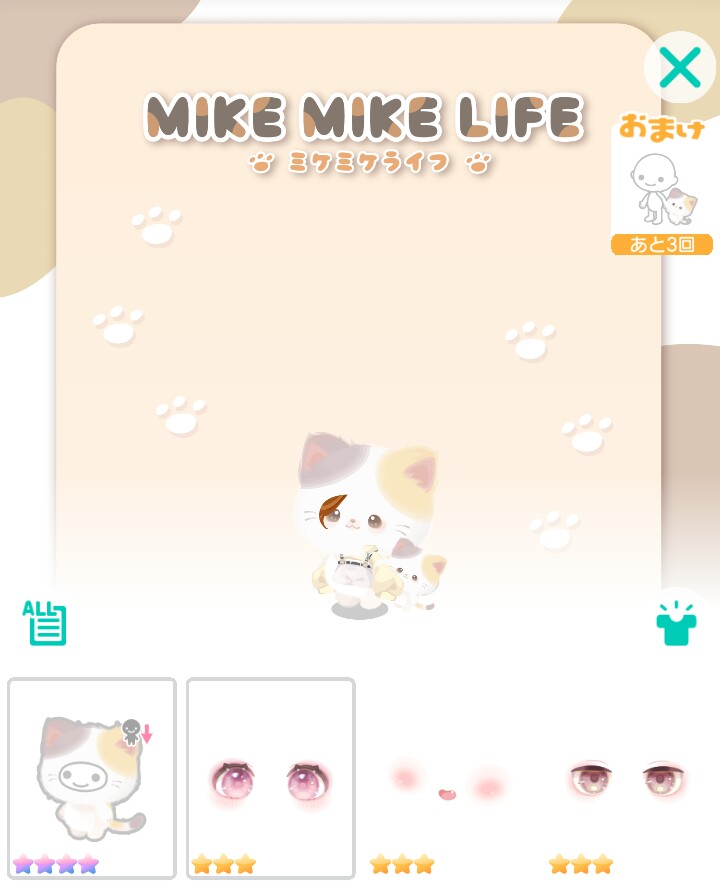The image size is (720, 883).
Task: Open the ALL items list
Action: 45,623
